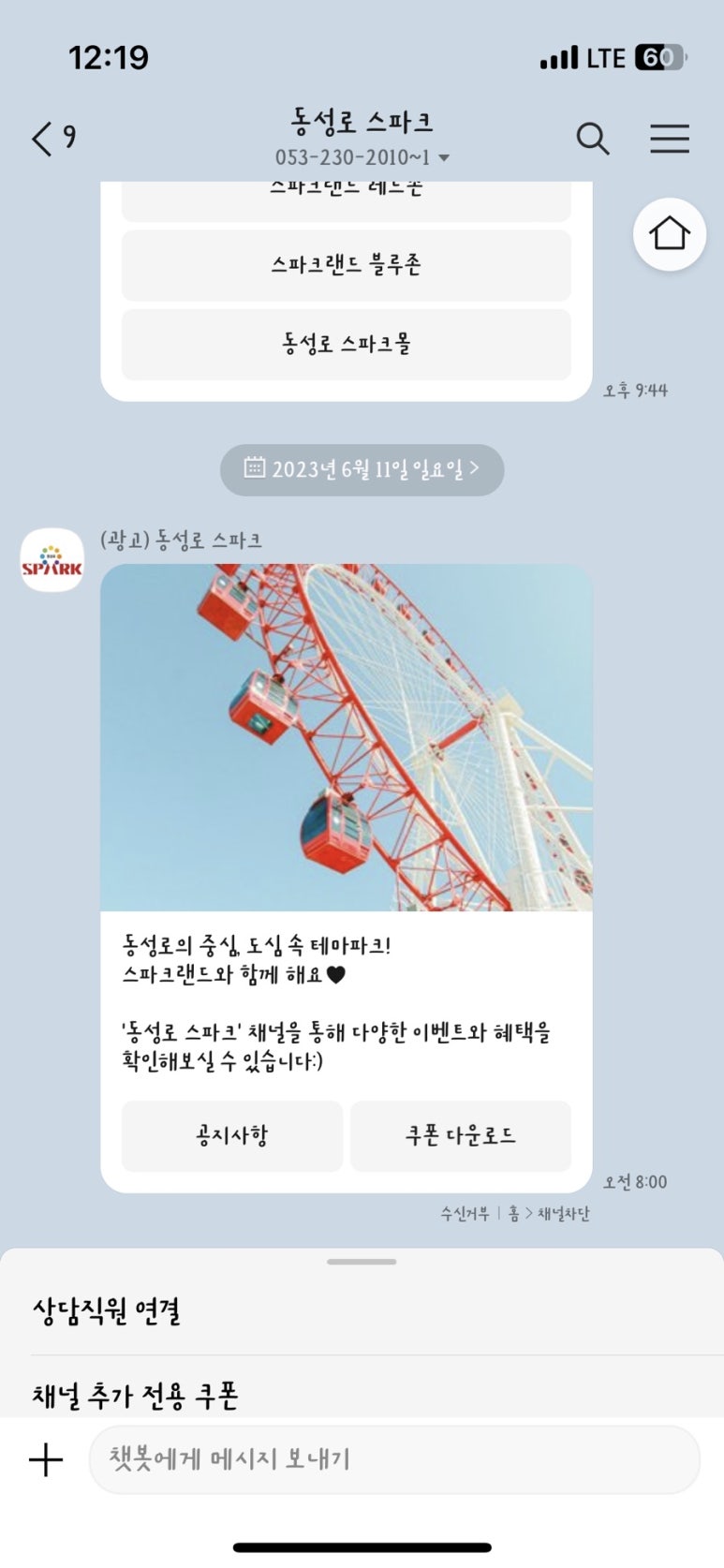Tap the channel home icon
The image size is (724, 1568).
coord(669,233)
